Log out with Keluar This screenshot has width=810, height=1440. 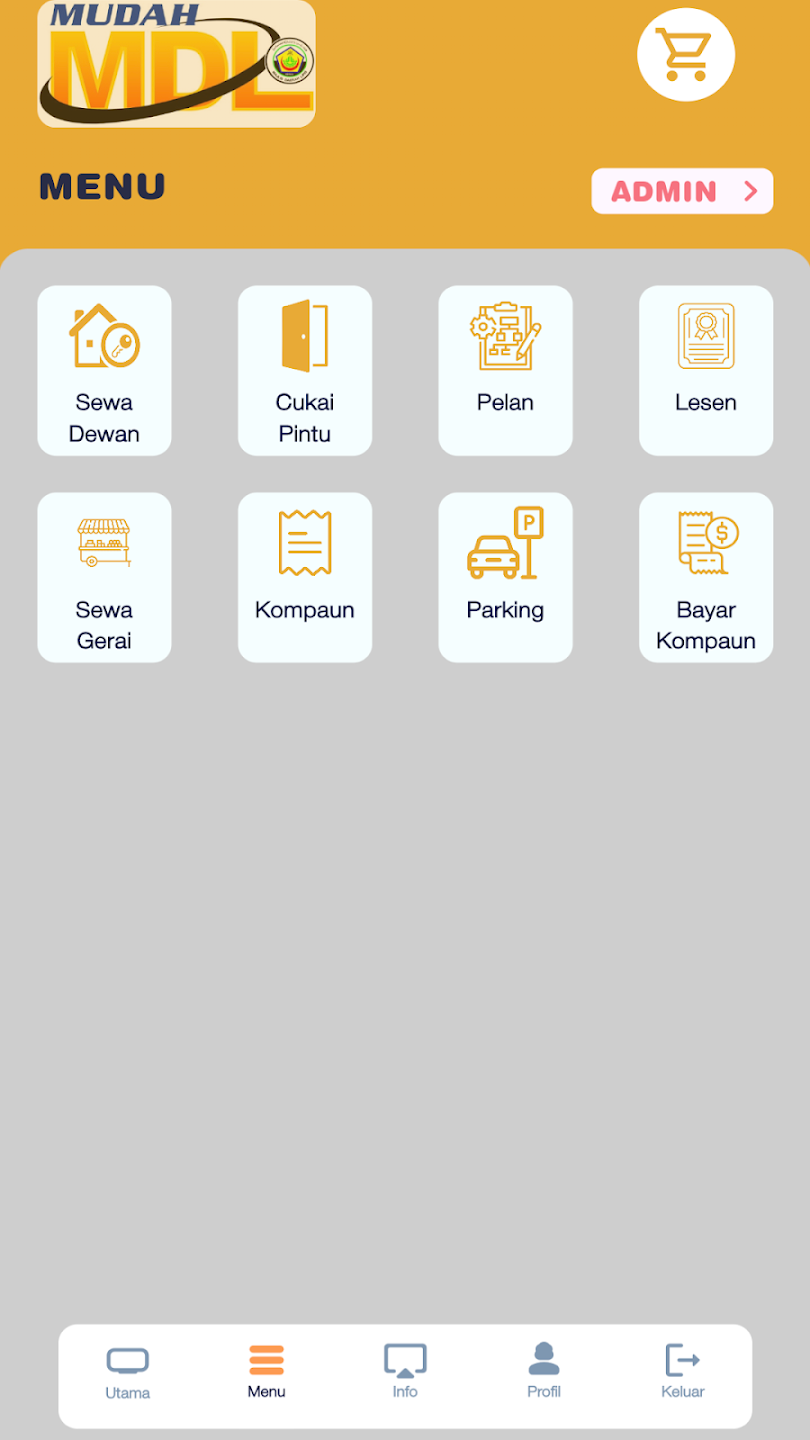click(683, 1372)
